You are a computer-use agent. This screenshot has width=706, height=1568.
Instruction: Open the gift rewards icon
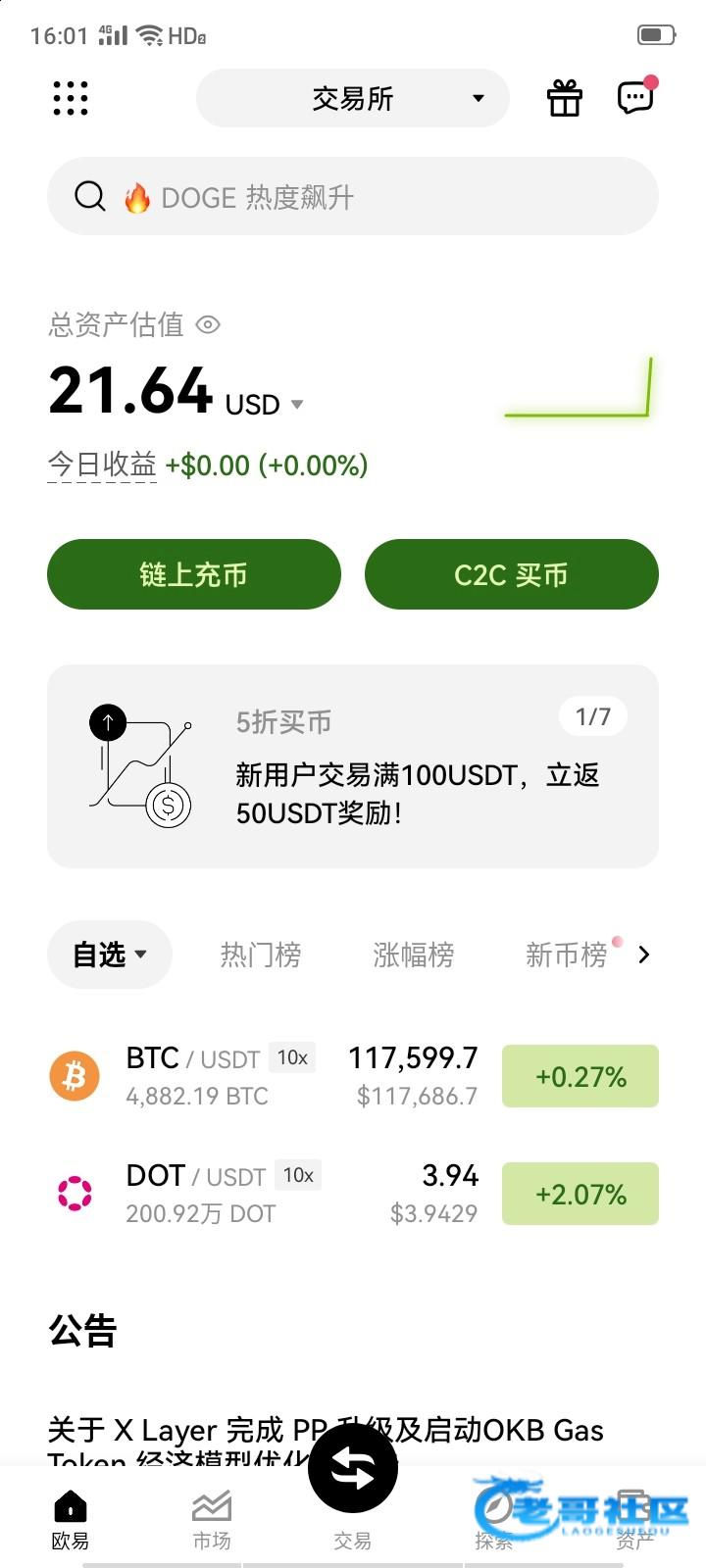pos(565,98)
